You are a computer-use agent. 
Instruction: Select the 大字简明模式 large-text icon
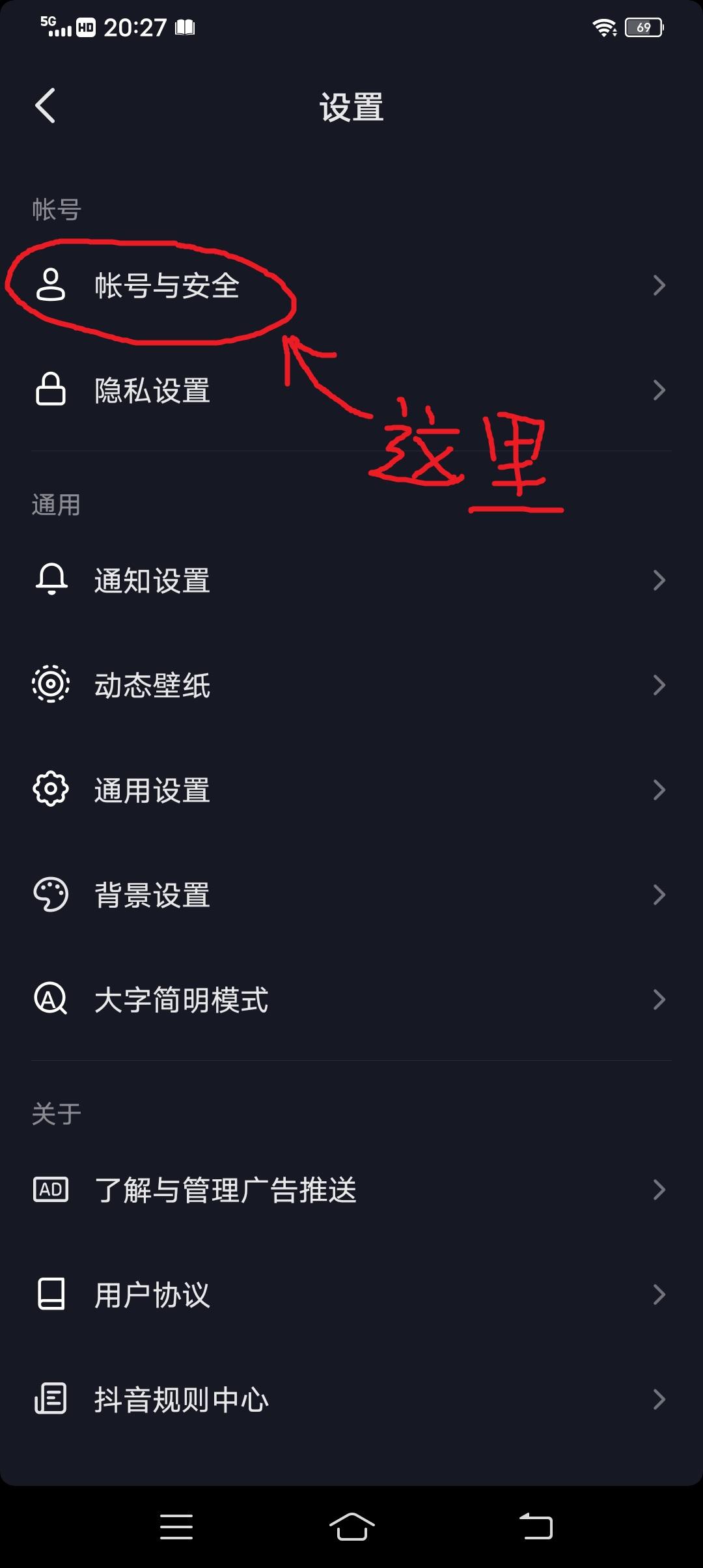(51, 1000)
